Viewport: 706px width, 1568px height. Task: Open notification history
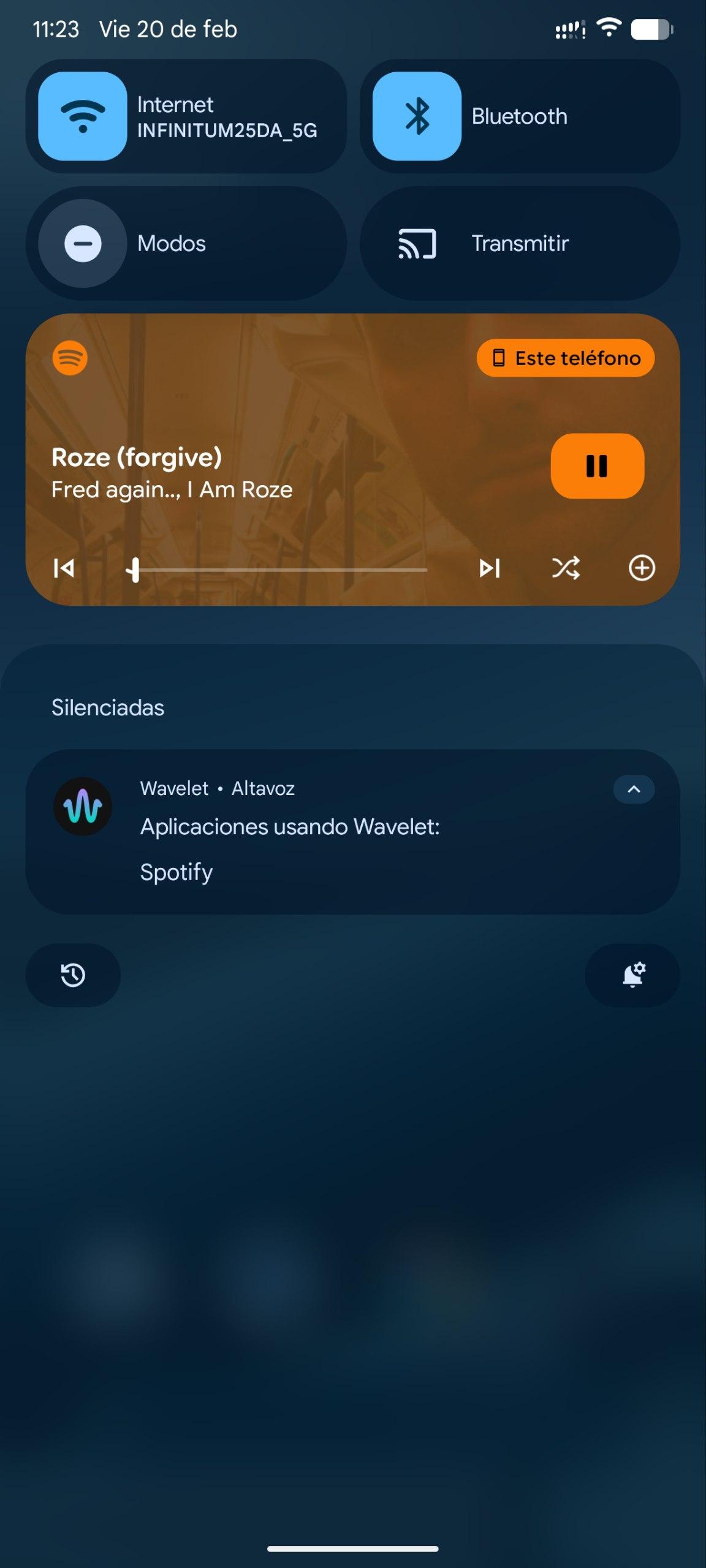[x=73, y=975]
